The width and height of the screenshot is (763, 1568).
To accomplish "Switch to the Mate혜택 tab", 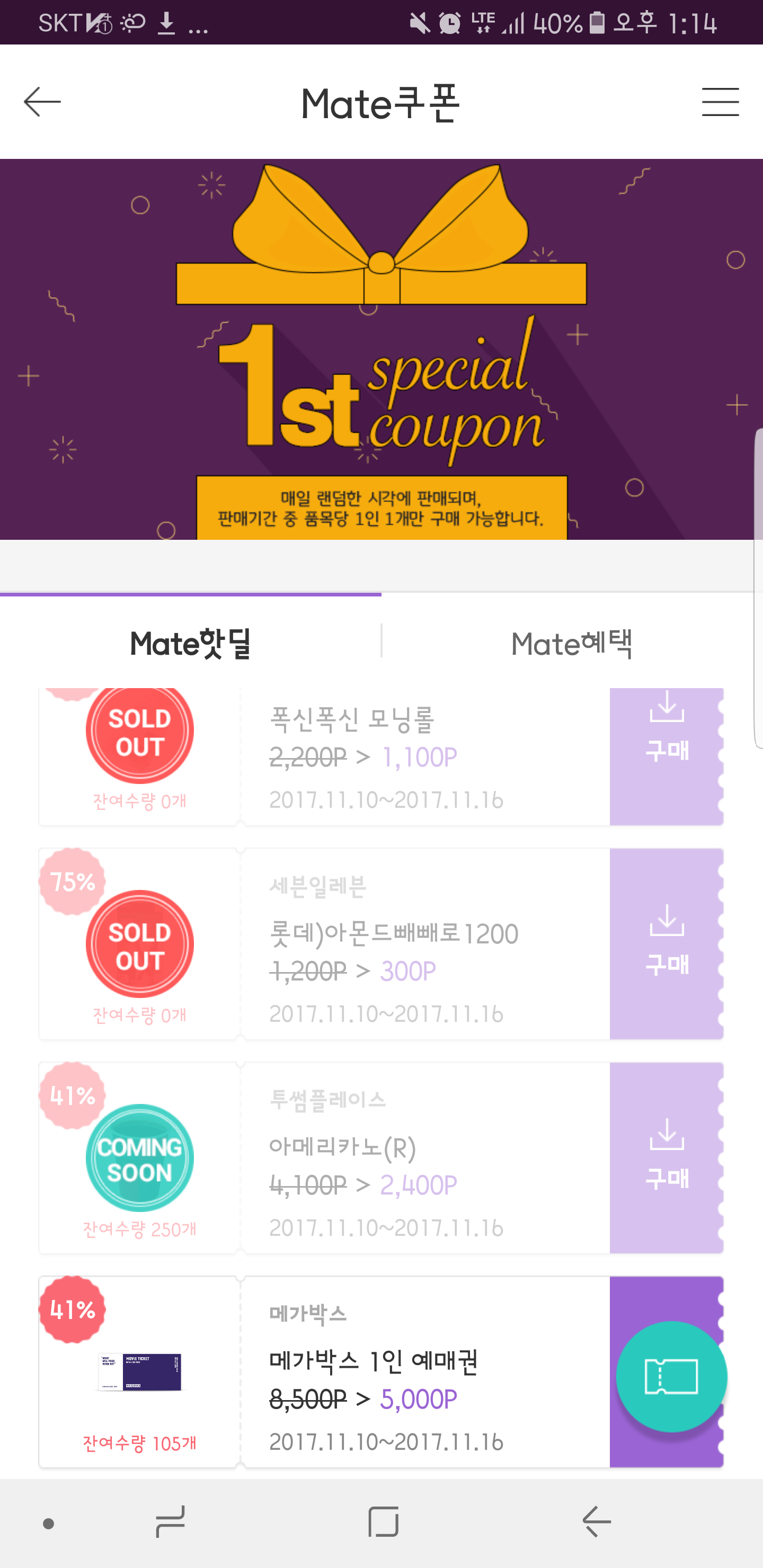I will (x=572, y=643).
